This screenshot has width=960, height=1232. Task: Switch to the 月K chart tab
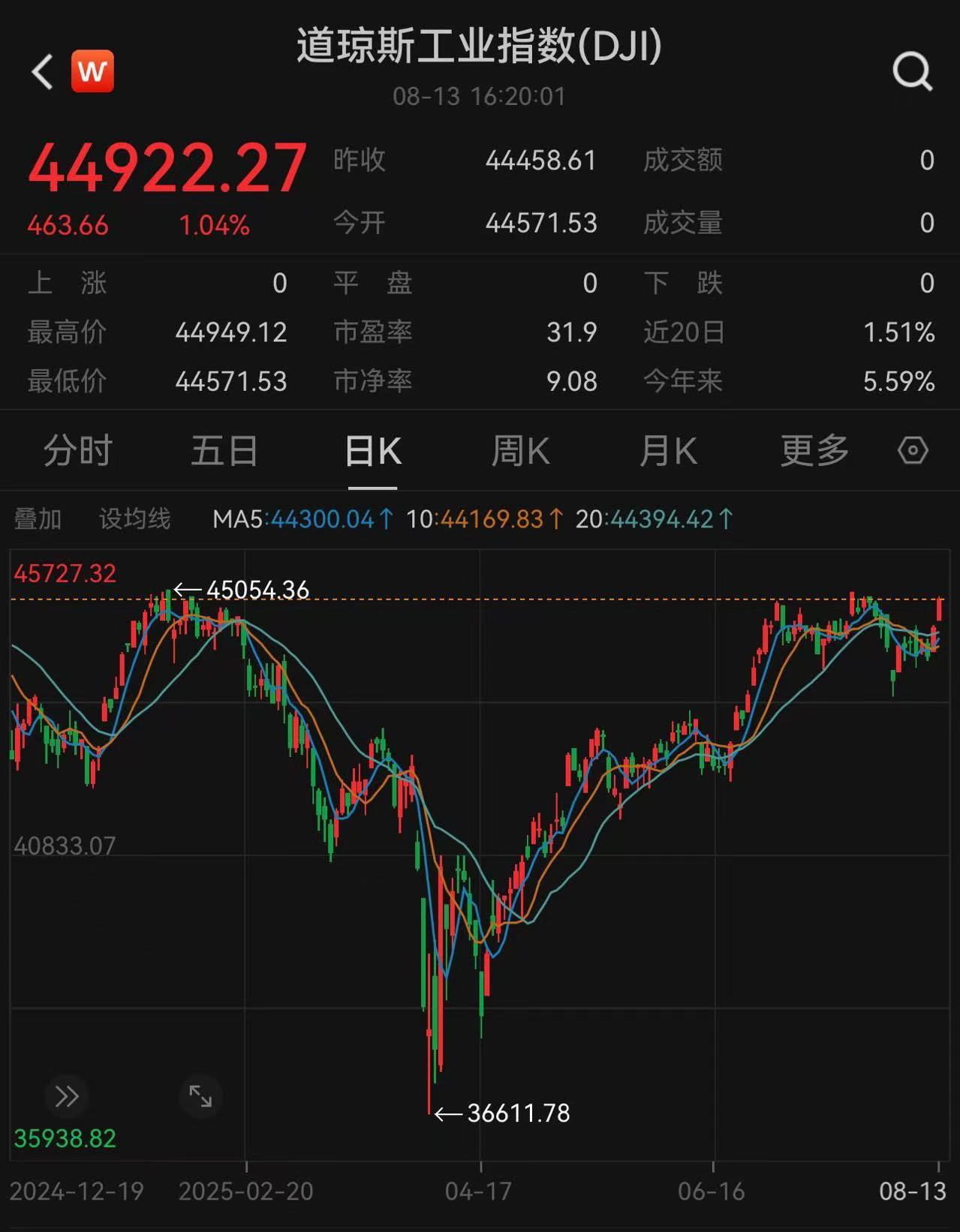(668, 451)
